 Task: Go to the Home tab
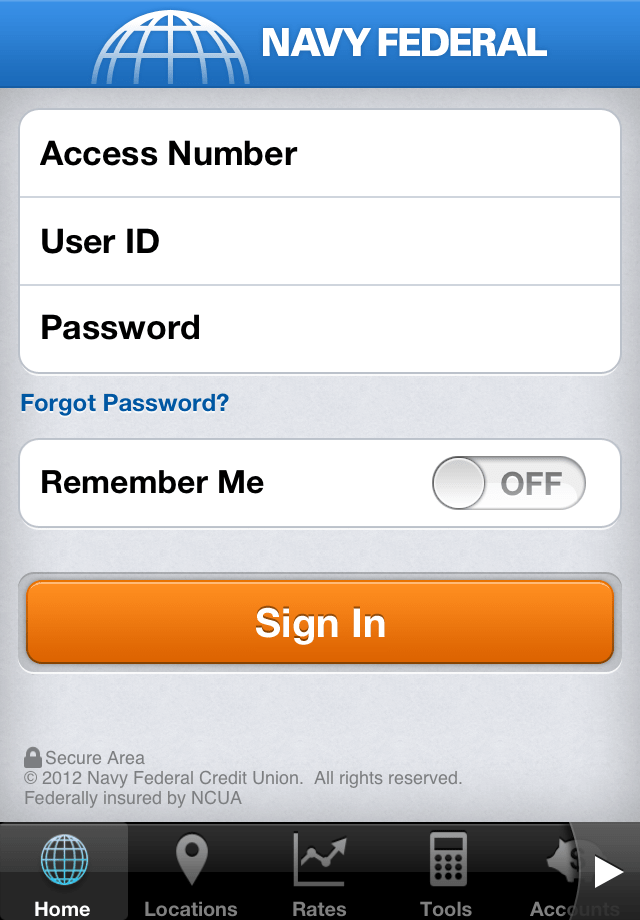(63, 873)
